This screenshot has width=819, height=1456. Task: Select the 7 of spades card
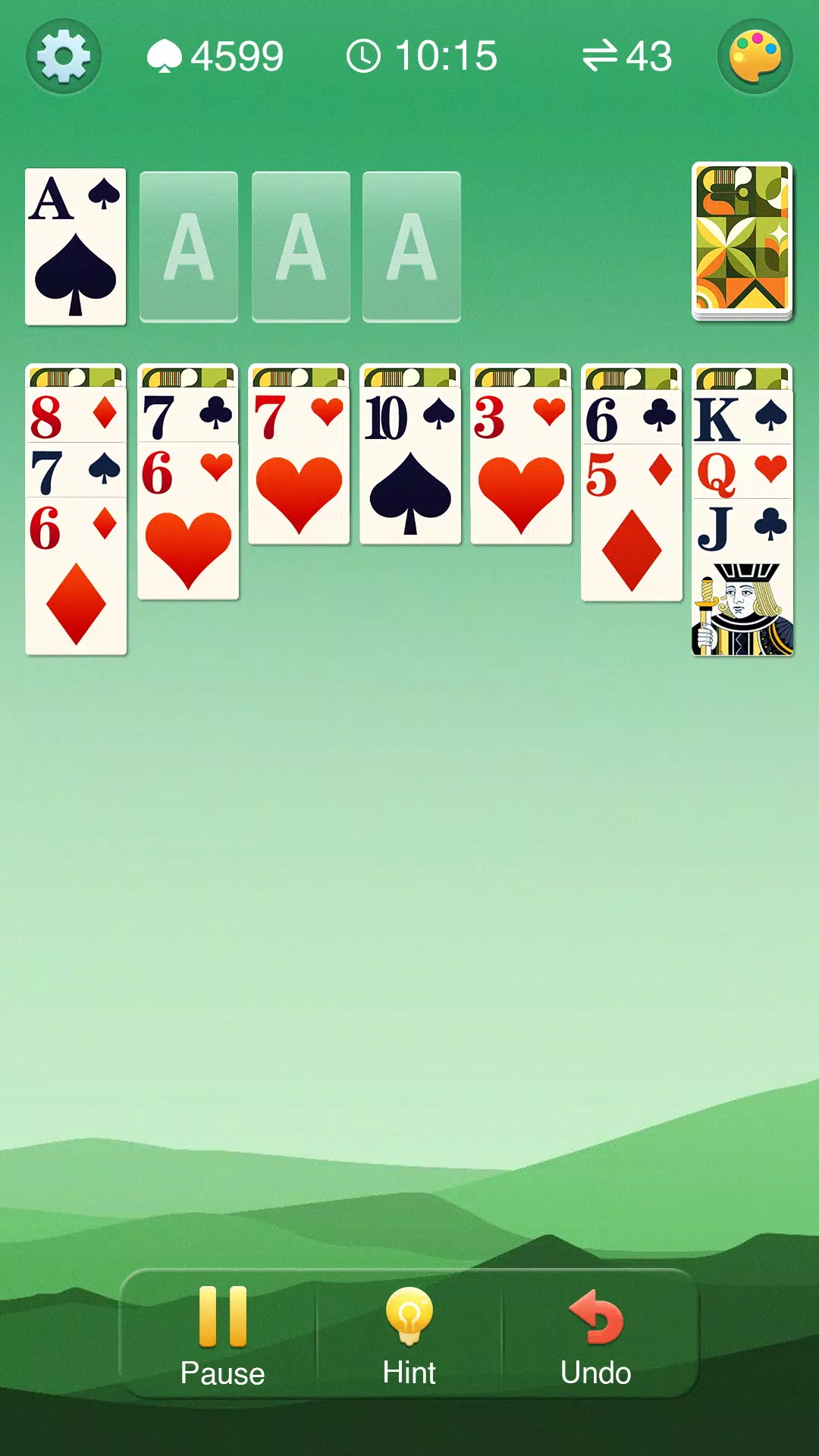click(x=76, y=472)
